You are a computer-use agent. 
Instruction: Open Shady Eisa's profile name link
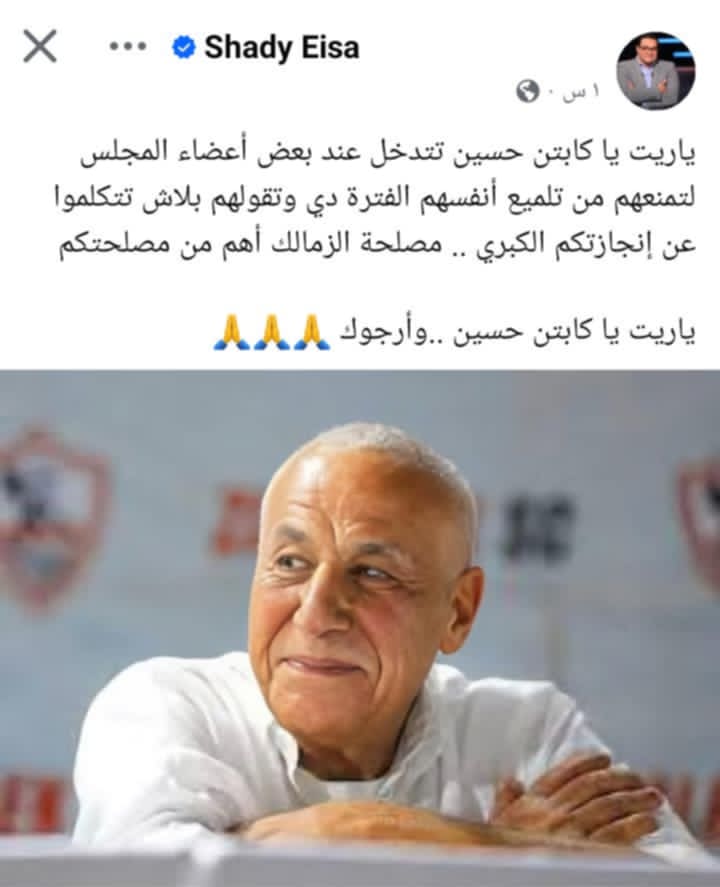(280, 47)
